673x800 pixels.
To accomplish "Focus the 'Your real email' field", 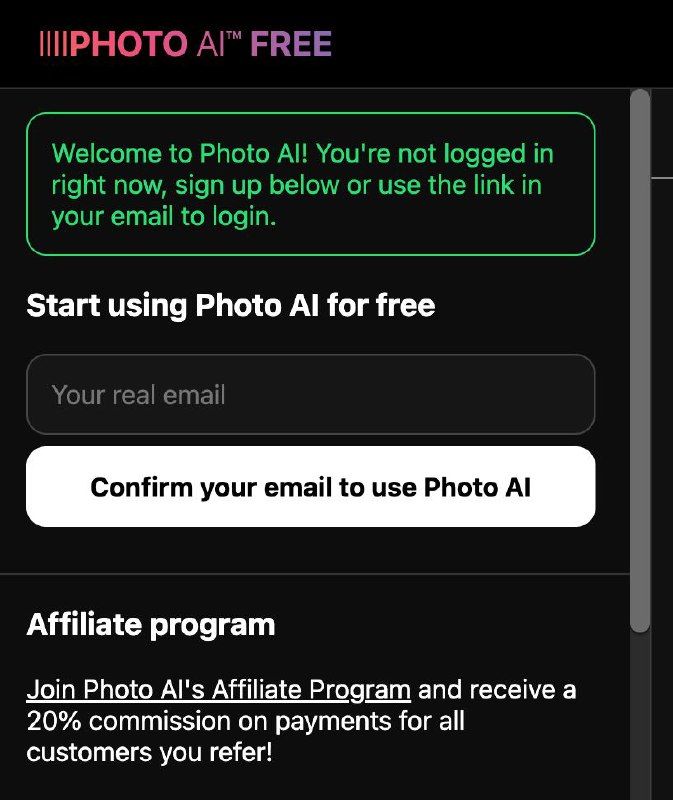I will pyautogui.click(x=310, y=394).
